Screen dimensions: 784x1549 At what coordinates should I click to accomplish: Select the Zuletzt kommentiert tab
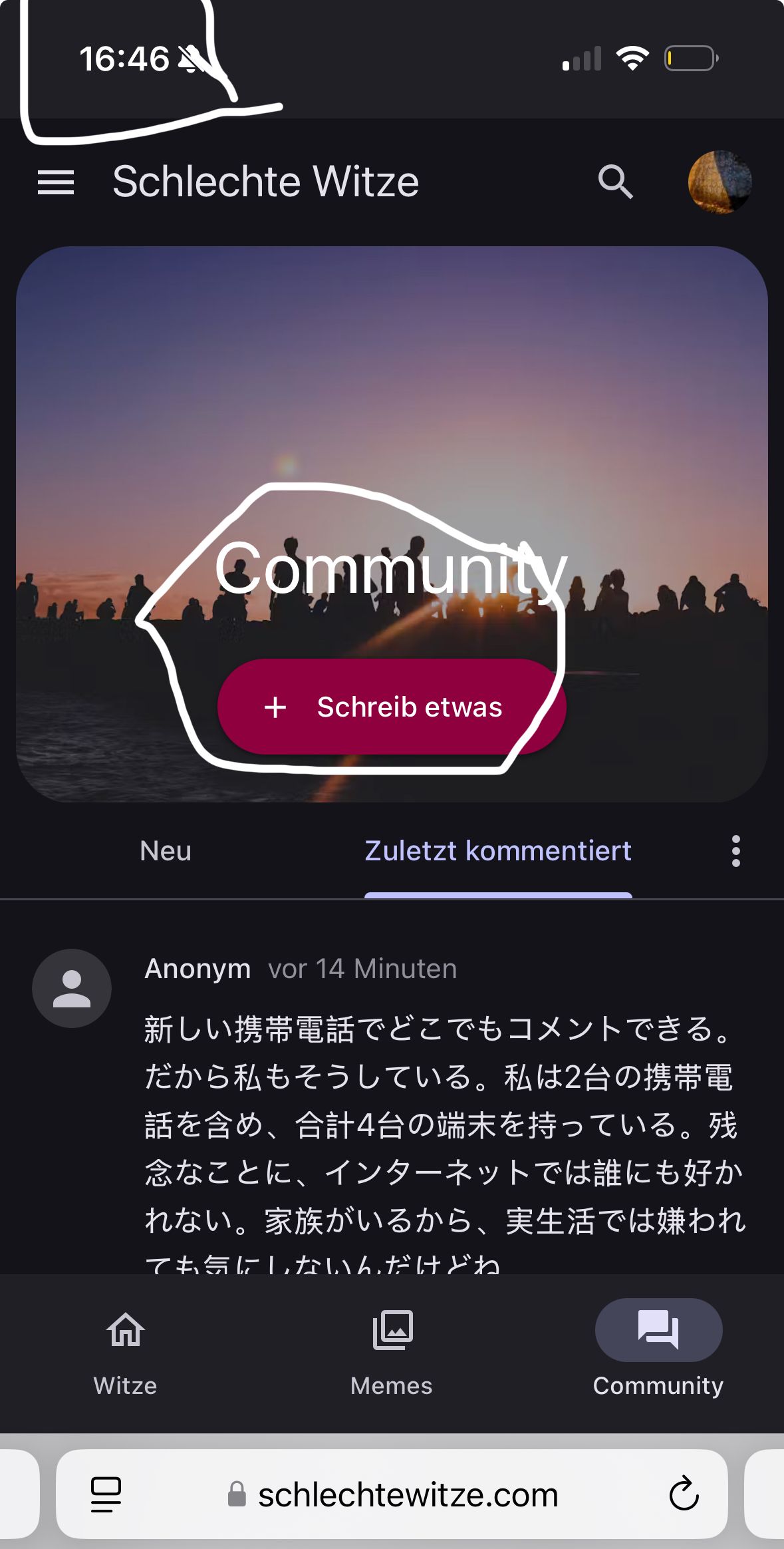[x=498, y=851]
